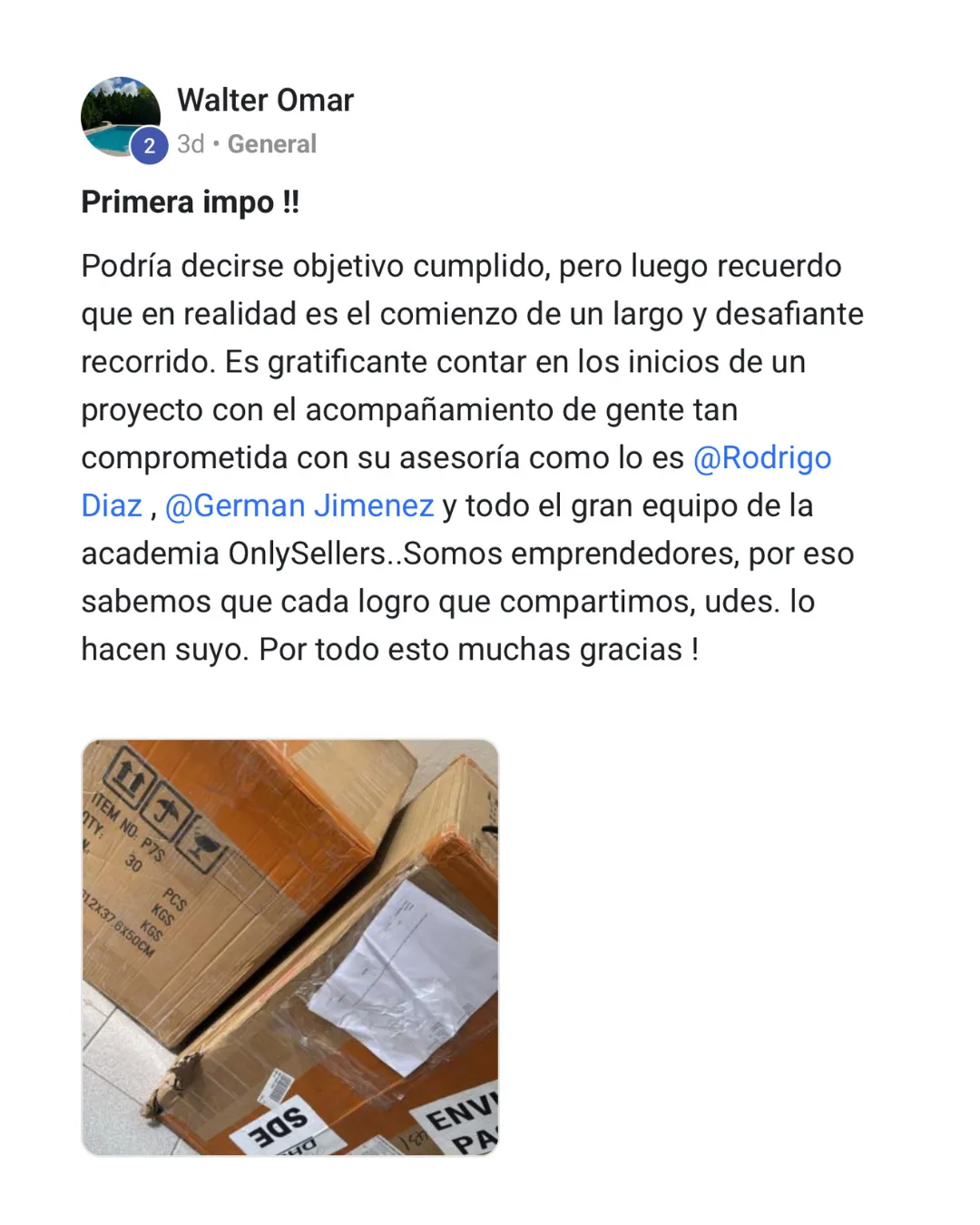This screenshot has width=980, height=1225.
Task: Open Walter Omar's profile name
Action: [265, 100]
